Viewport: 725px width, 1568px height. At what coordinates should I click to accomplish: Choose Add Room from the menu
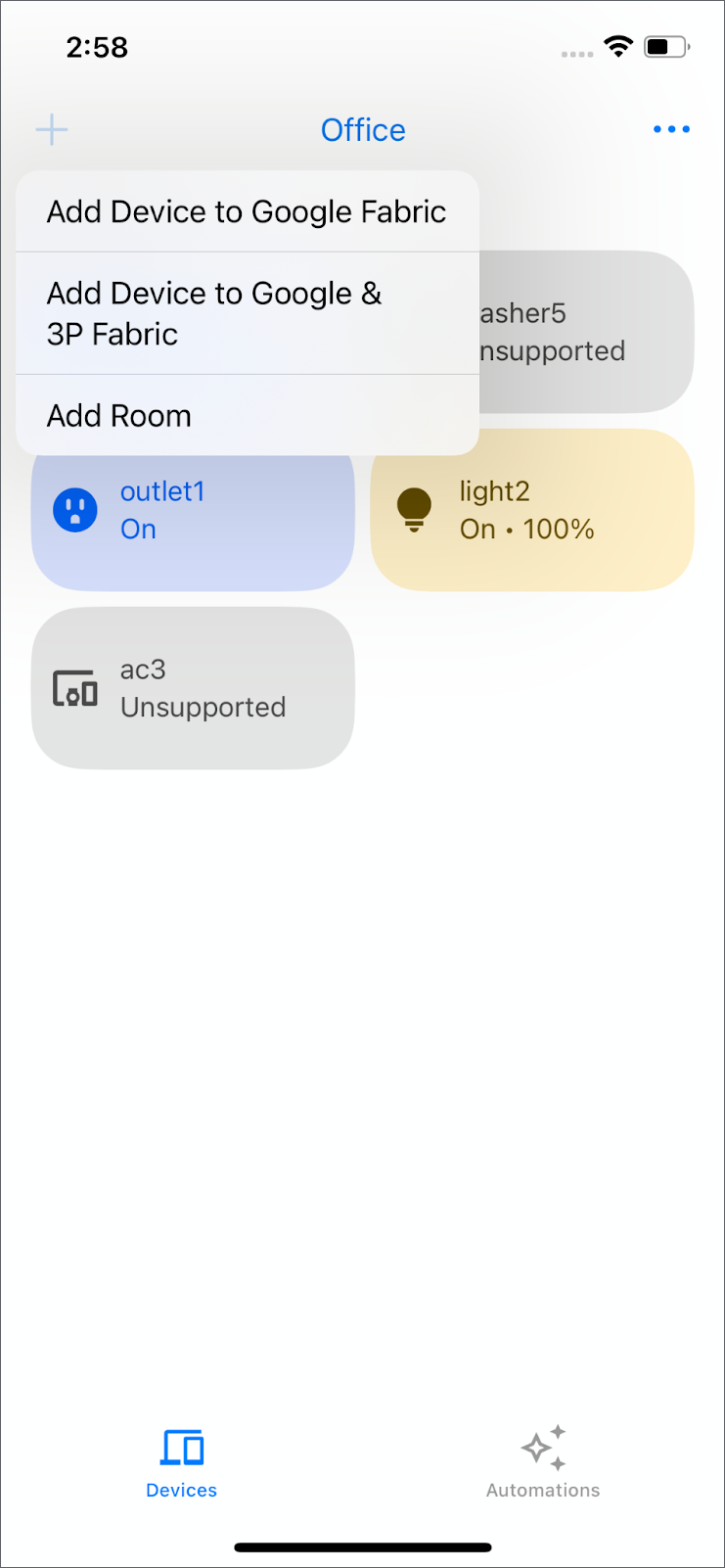pos(118,415)
